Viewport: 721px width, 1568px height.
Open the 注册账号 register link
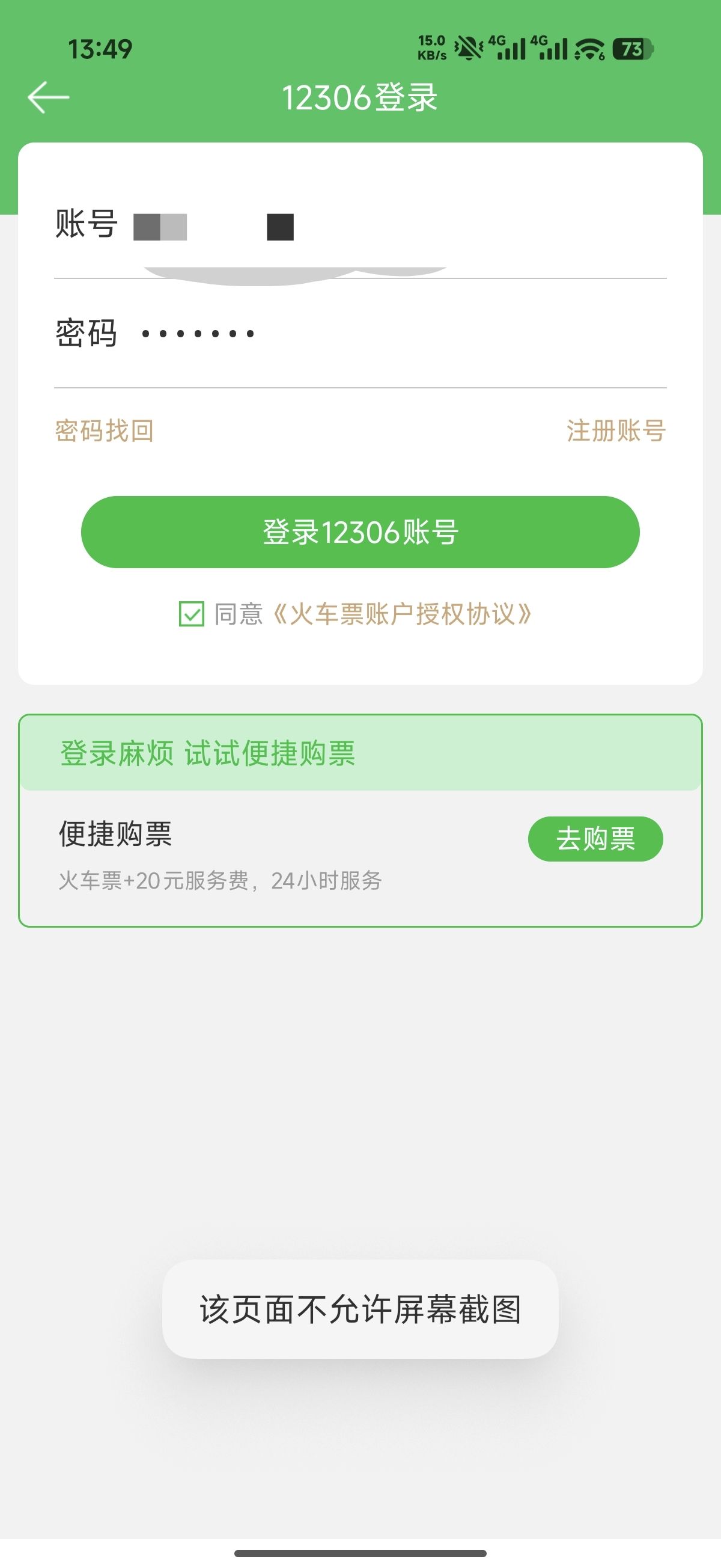click(x=616, y=431)
